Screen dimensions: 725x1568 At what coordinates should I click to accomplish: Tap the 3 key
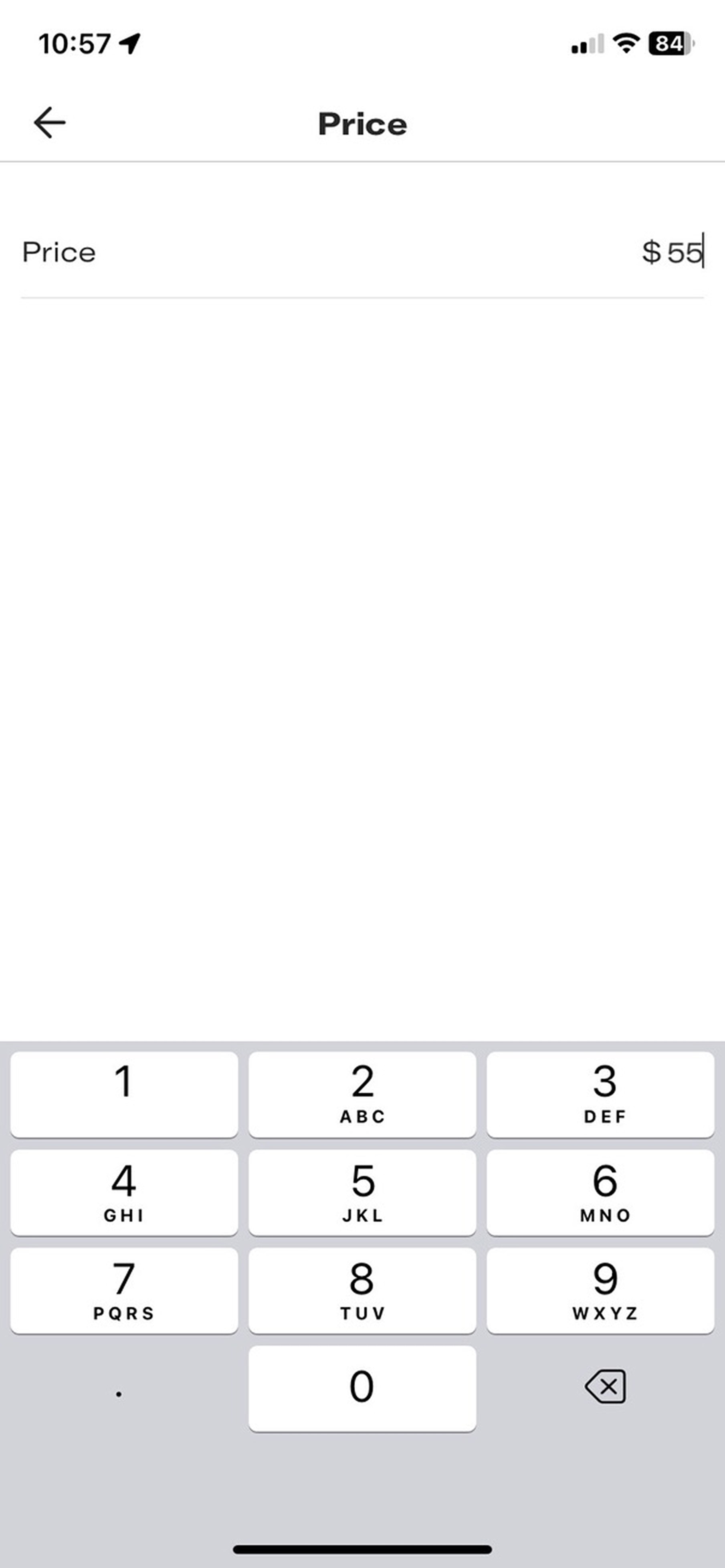point(600,1094)
